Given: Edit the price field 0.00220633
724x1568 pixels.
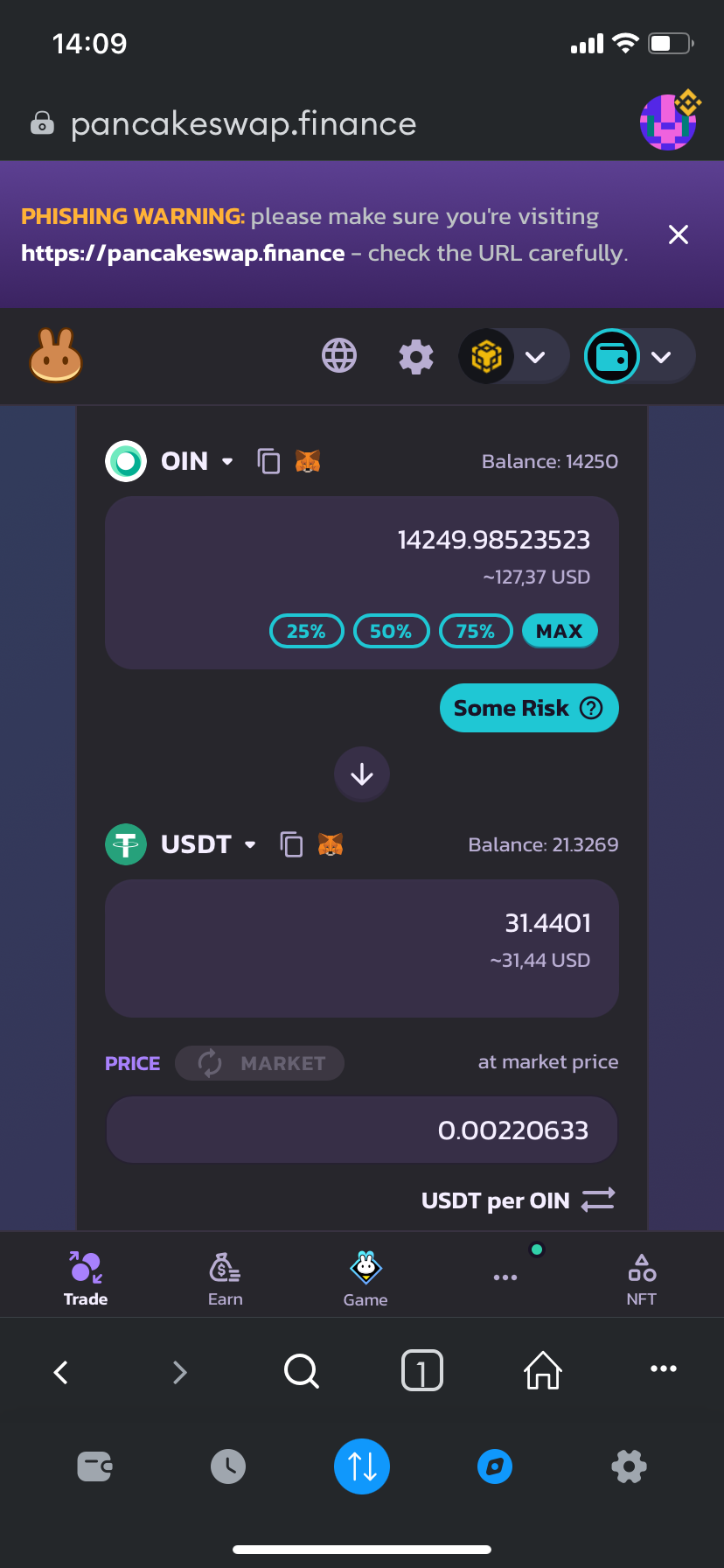Looking at the screenshot, I should click(362, 1130).
